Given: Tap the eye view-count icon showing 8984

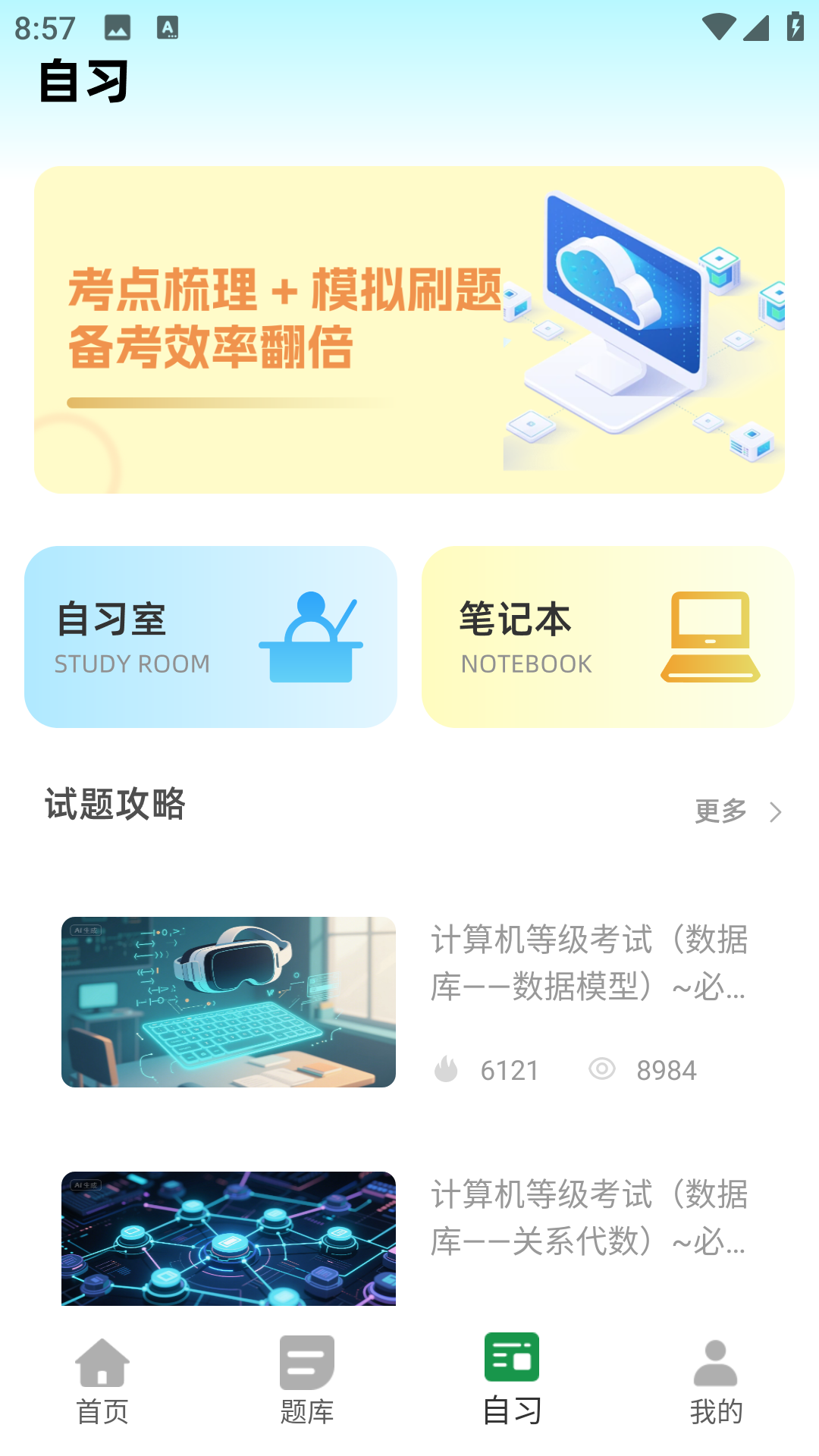Looking at the screenshot, I should click(603, 1069).
